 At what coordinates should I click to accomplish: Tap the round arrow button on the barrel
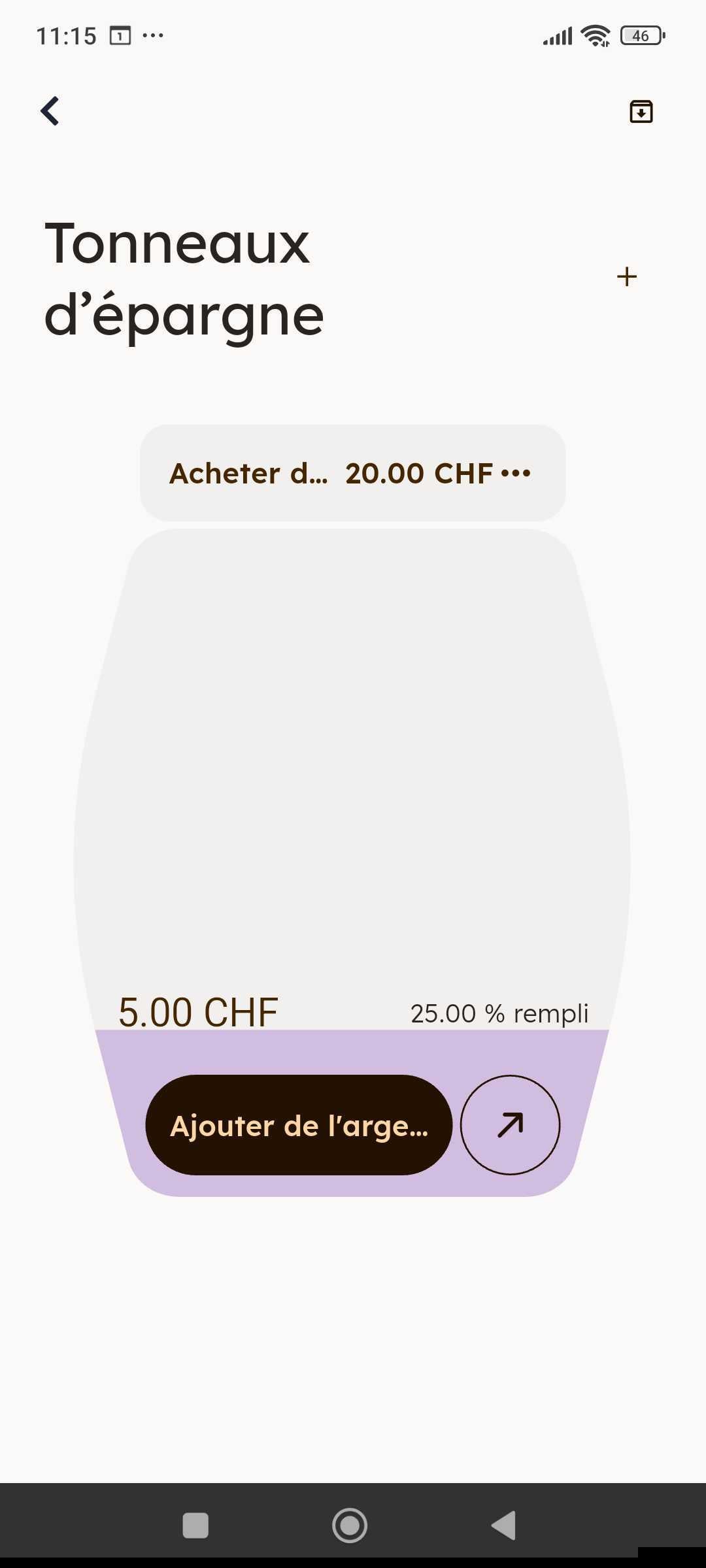510,1125
